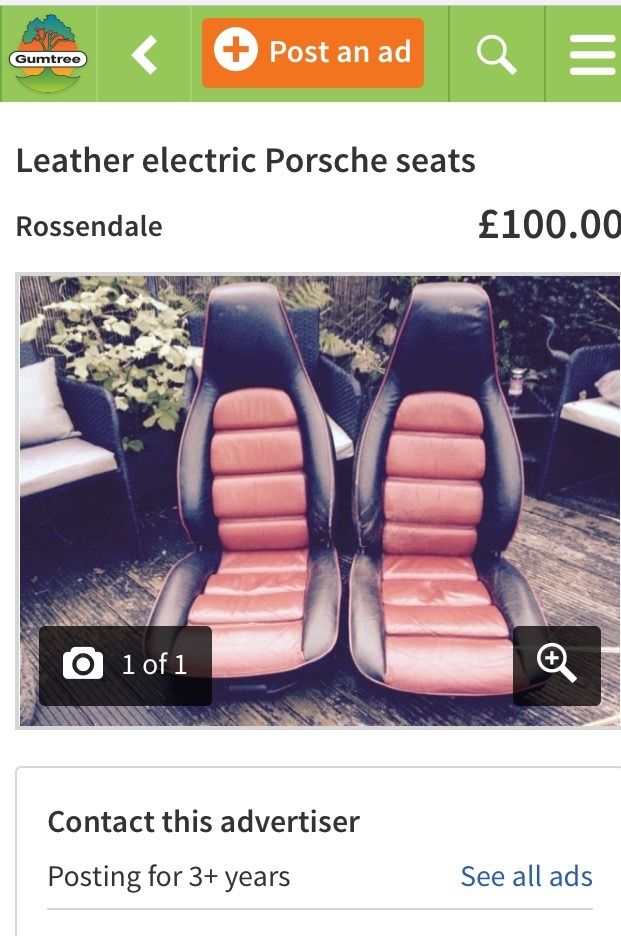Tap Post an ad button
The height and width of the screenshot is (936, 621).
click(312, 52)
